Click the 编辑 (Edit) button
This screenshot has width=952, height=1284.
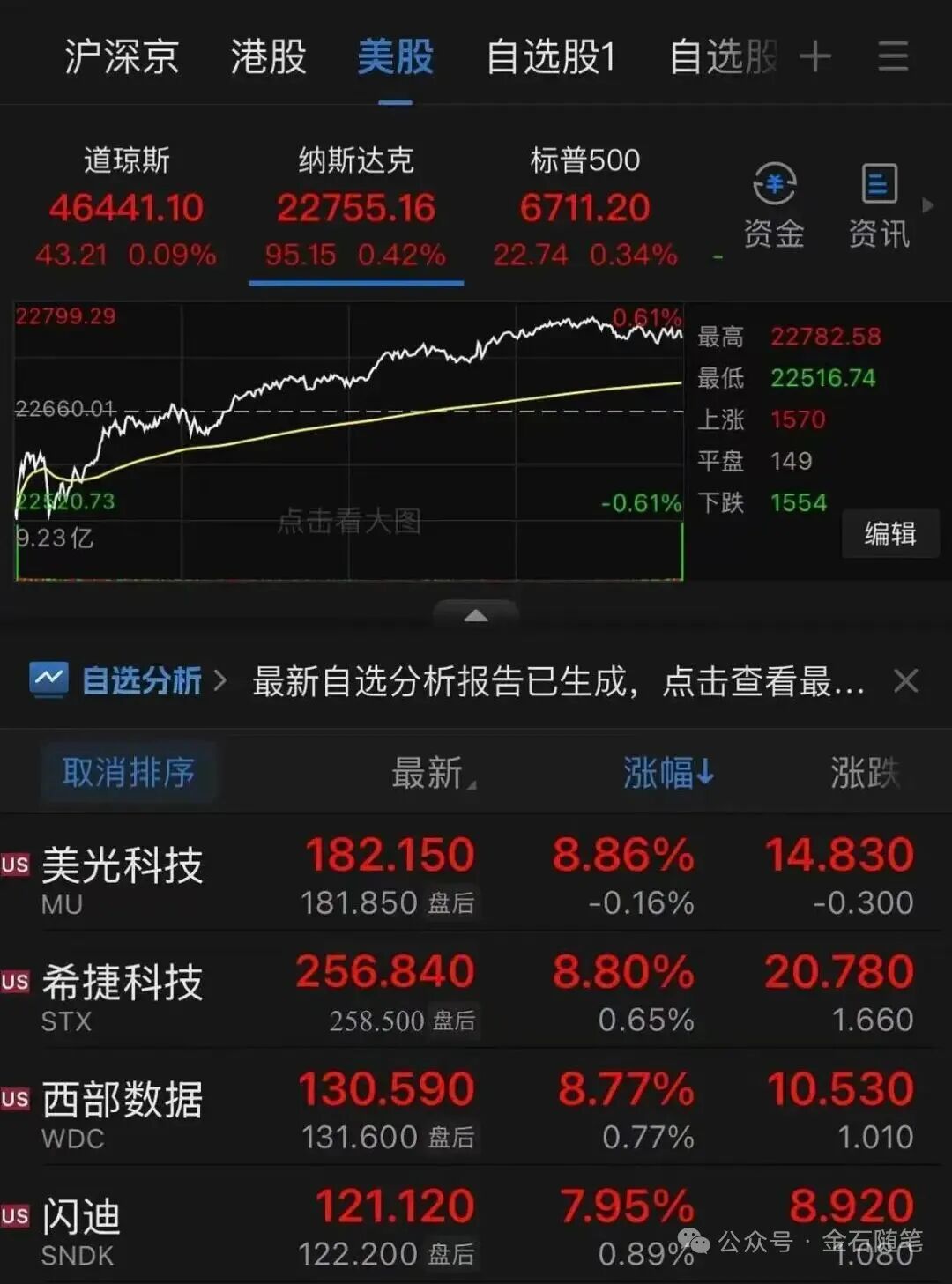pyautogui.click(x=890, y=534)
